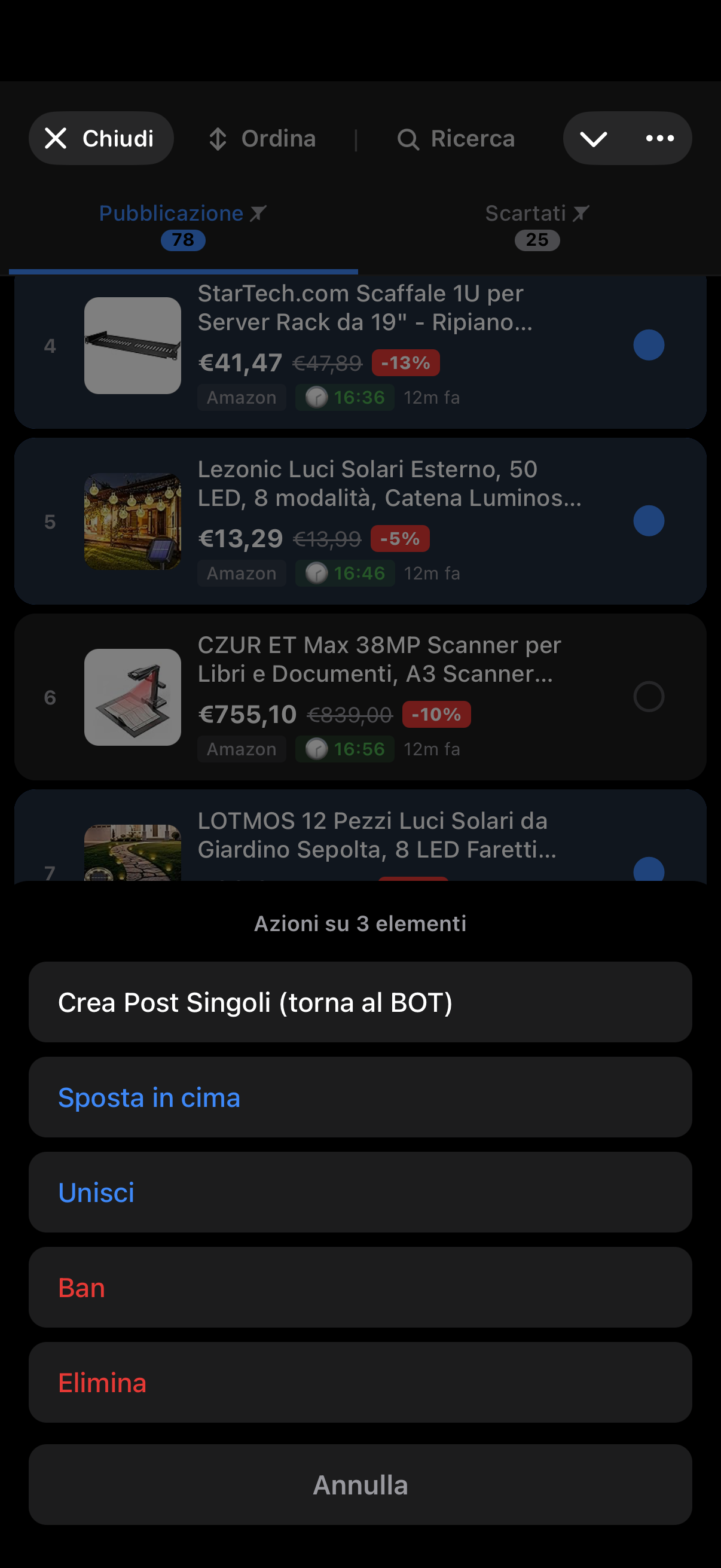Ban the 3 selected elements
The image size is (721, 1568).
click(360, 1287)
